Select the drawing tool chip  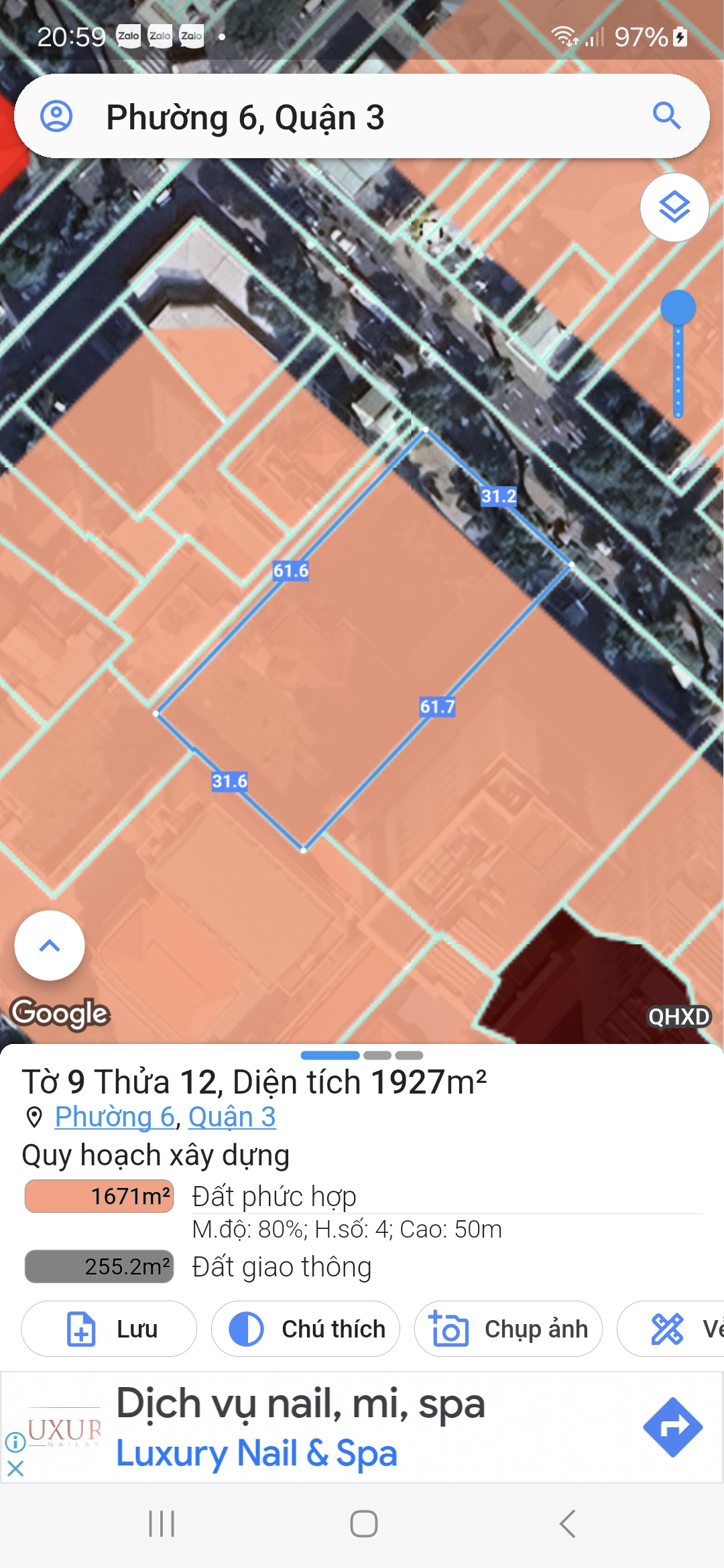pos(670,1329)
